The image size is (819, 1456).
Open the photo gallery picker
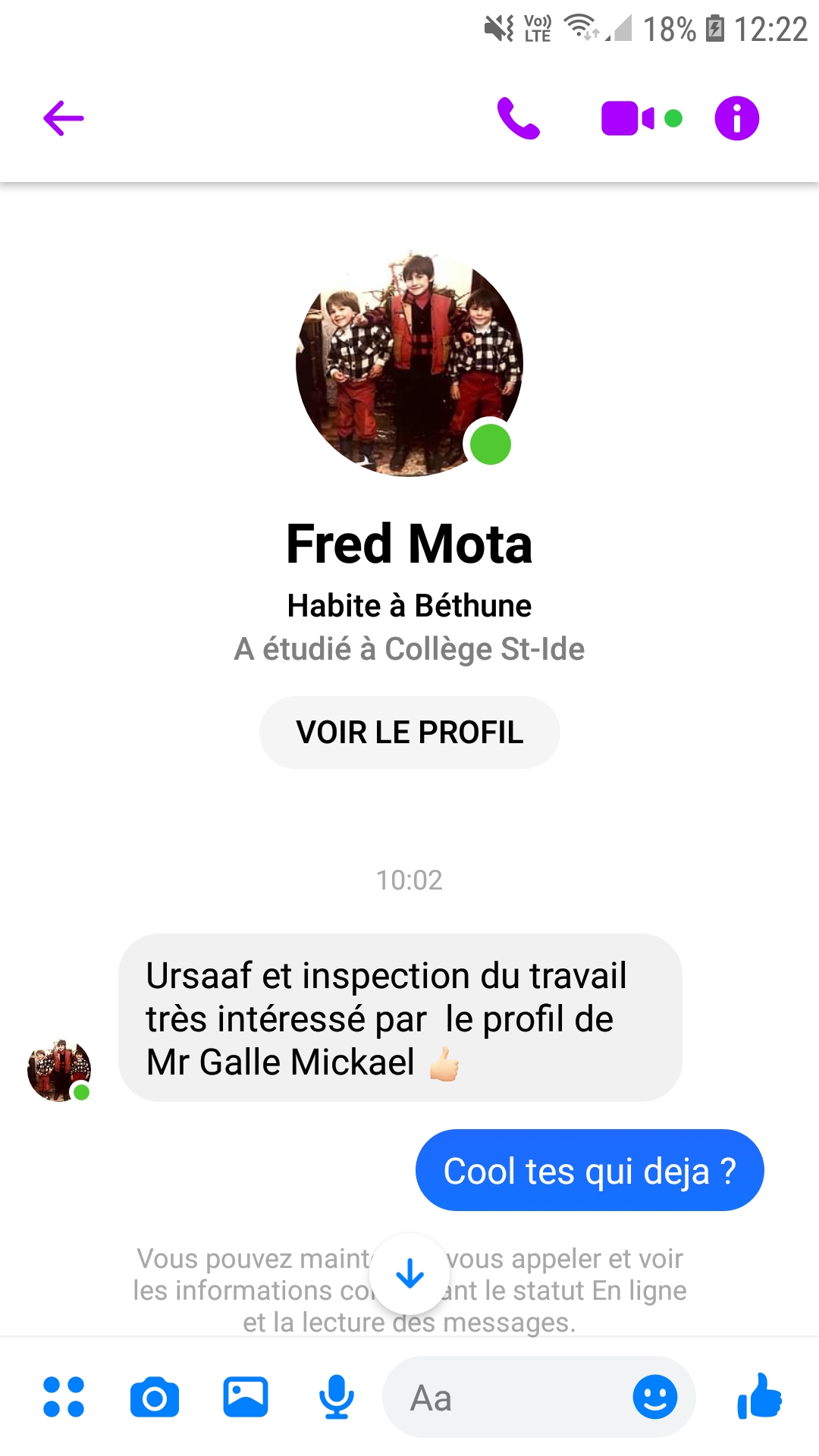click(246, 1397)
